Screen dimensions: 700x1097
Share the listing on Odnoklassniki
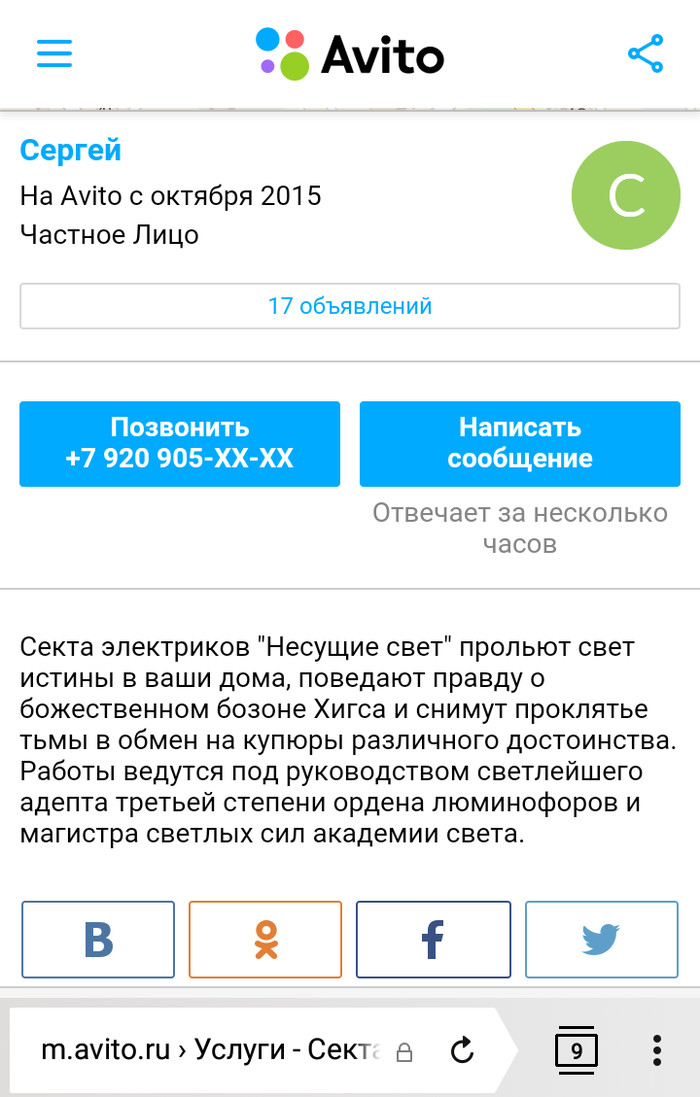(265, 939)
